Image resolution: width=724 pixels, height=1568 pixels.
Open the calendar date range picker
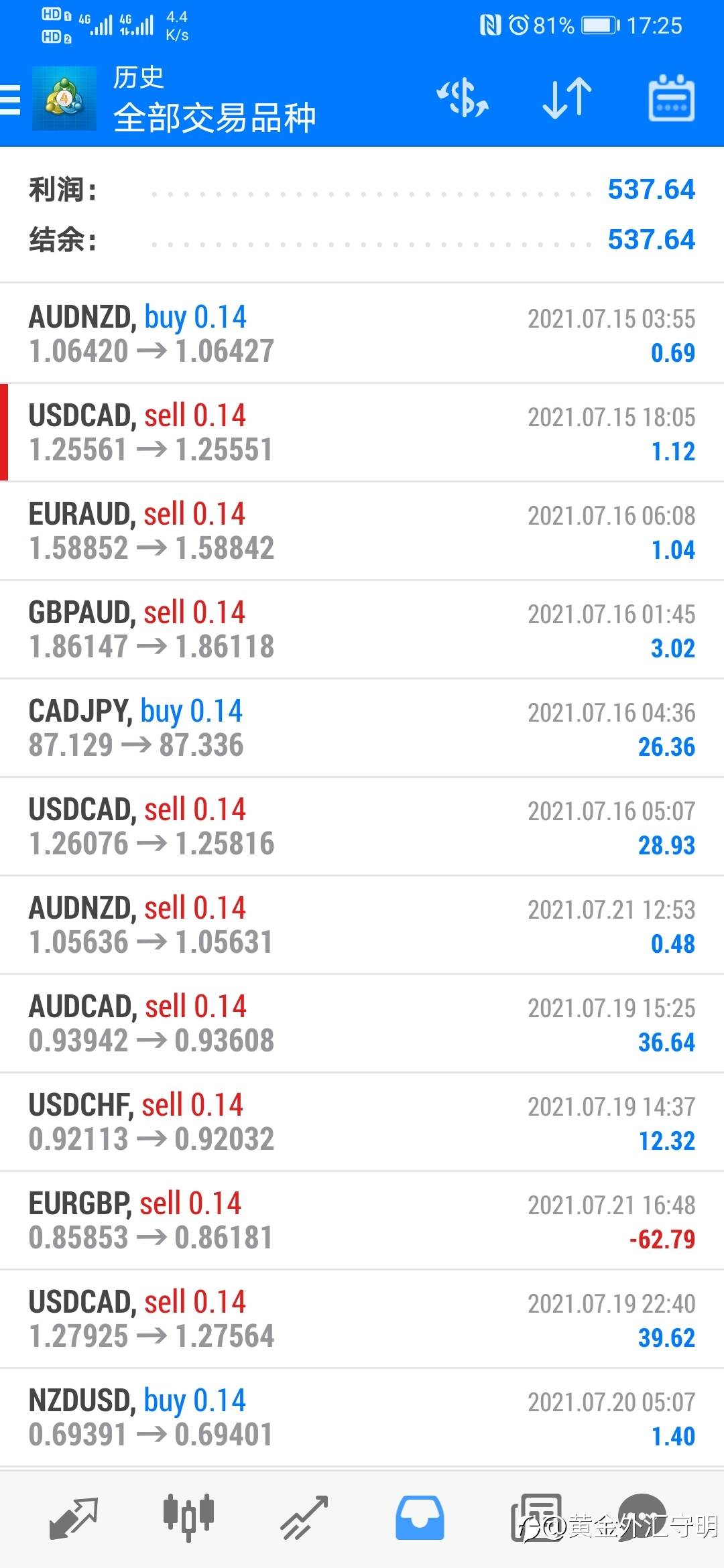[x=671, y=99]
